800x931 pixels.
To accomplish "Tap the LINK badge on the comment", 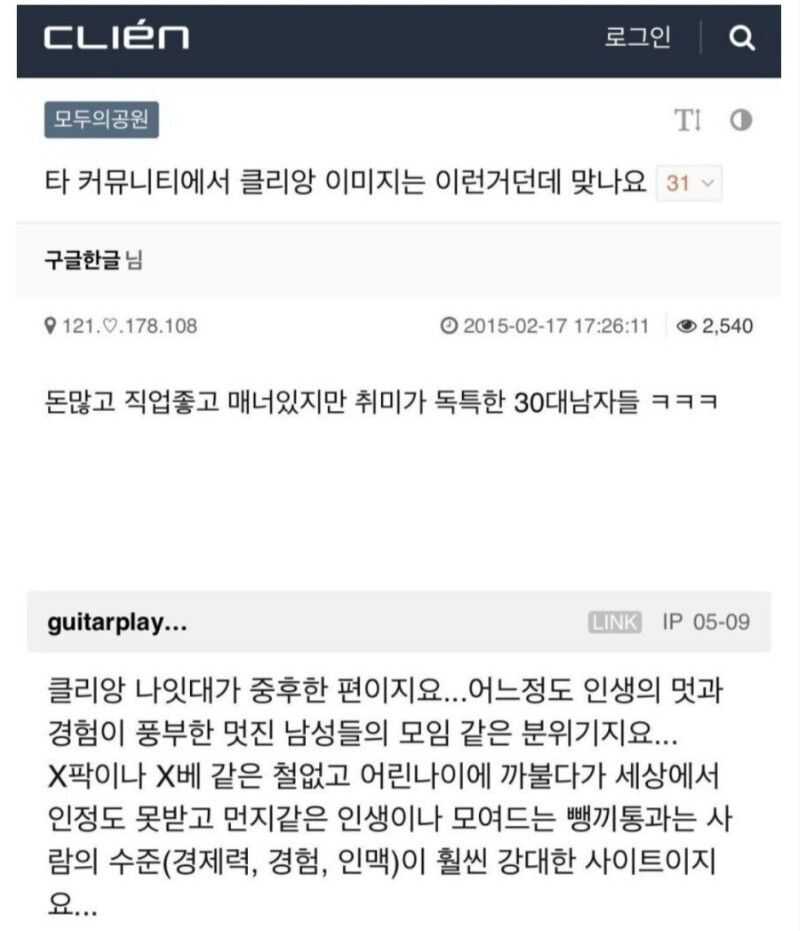I will [x=614, y=622].
